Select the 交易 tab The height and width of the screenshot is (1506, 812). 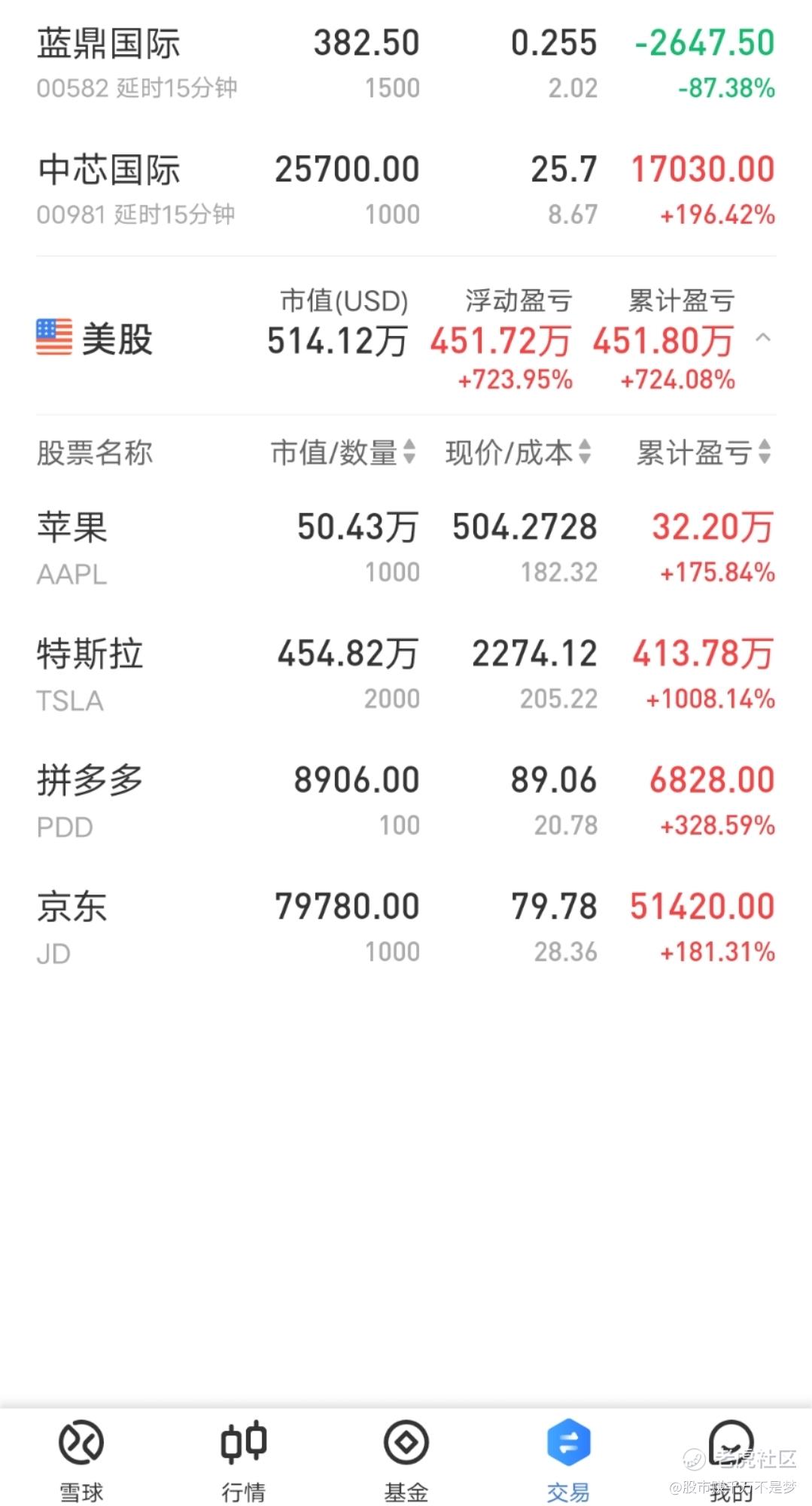[x=569, y=1460]
